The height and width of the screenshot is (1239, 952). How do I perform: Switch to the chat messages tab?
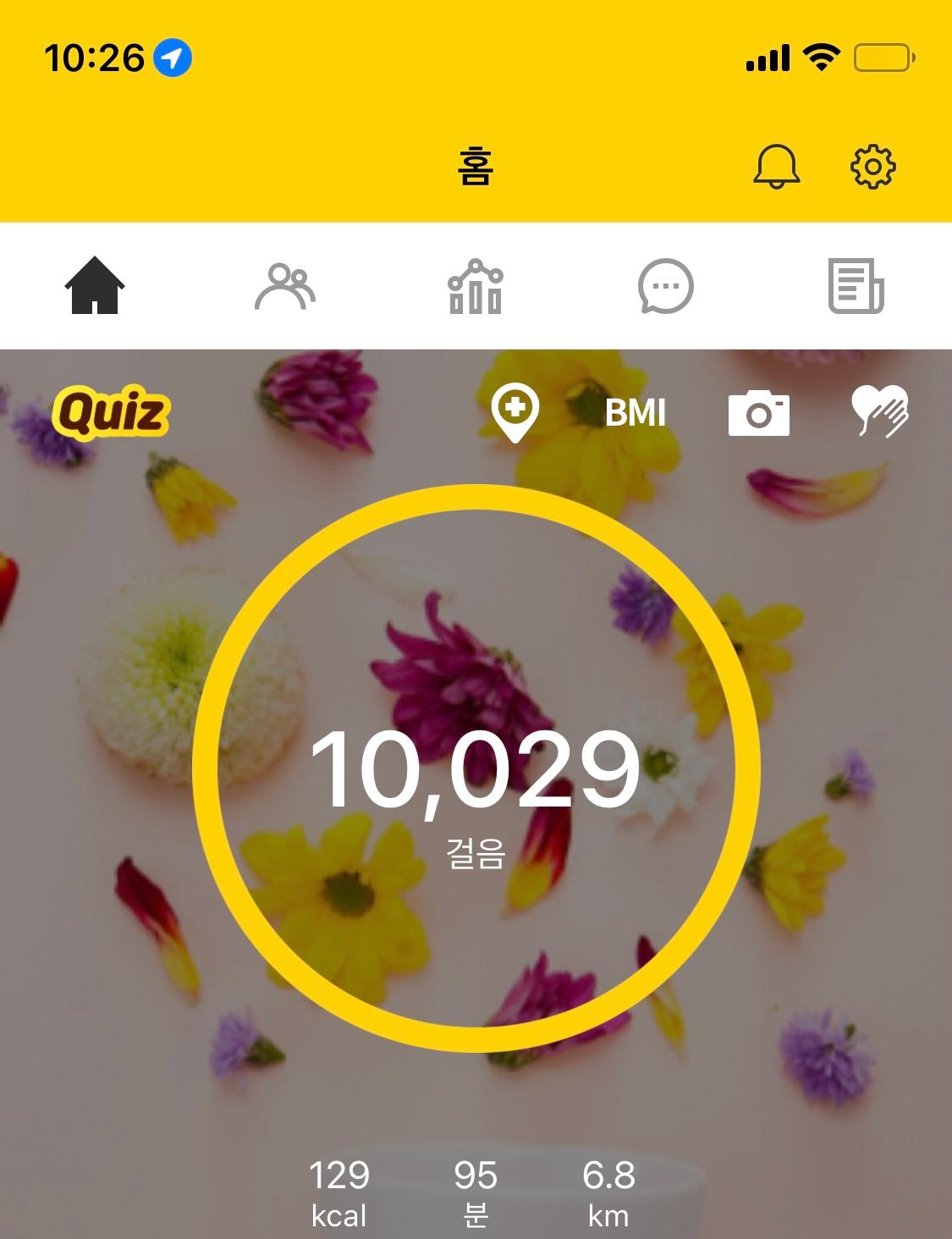(666, 286)
